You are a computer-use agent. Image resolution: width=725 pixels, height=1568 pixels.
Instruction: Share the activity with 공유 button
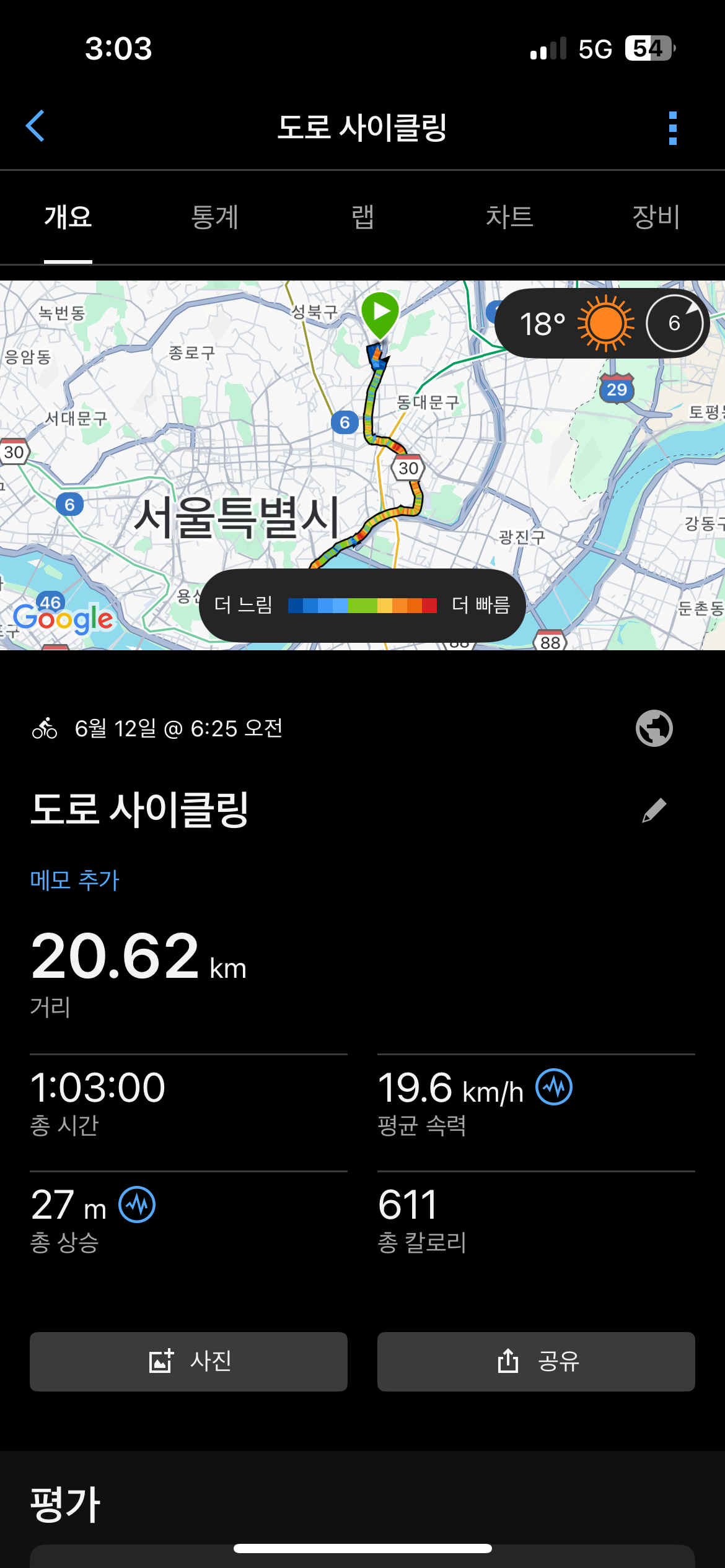click(536, 1361)
